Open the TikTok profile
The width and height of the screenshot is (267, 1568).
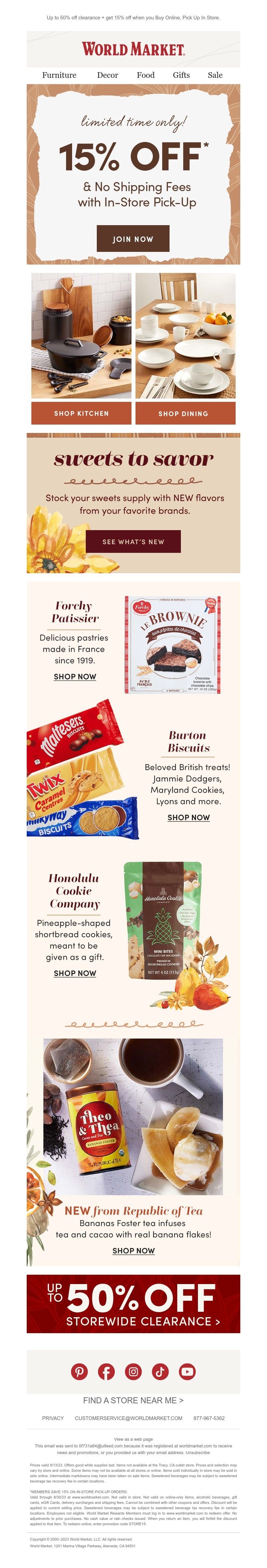click(160, 1371)
